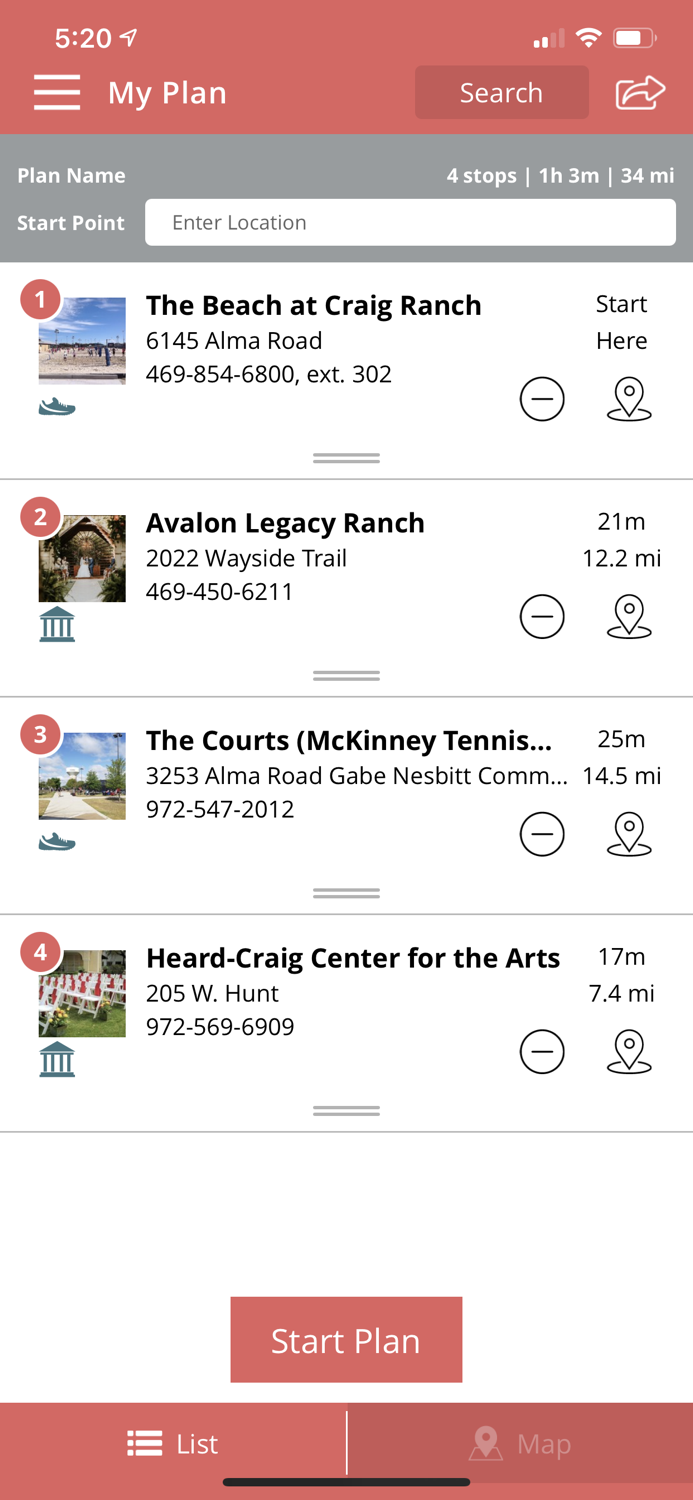Locate The Courts on the map
This screenshot has height=1500, width=693.
[629, 834]
